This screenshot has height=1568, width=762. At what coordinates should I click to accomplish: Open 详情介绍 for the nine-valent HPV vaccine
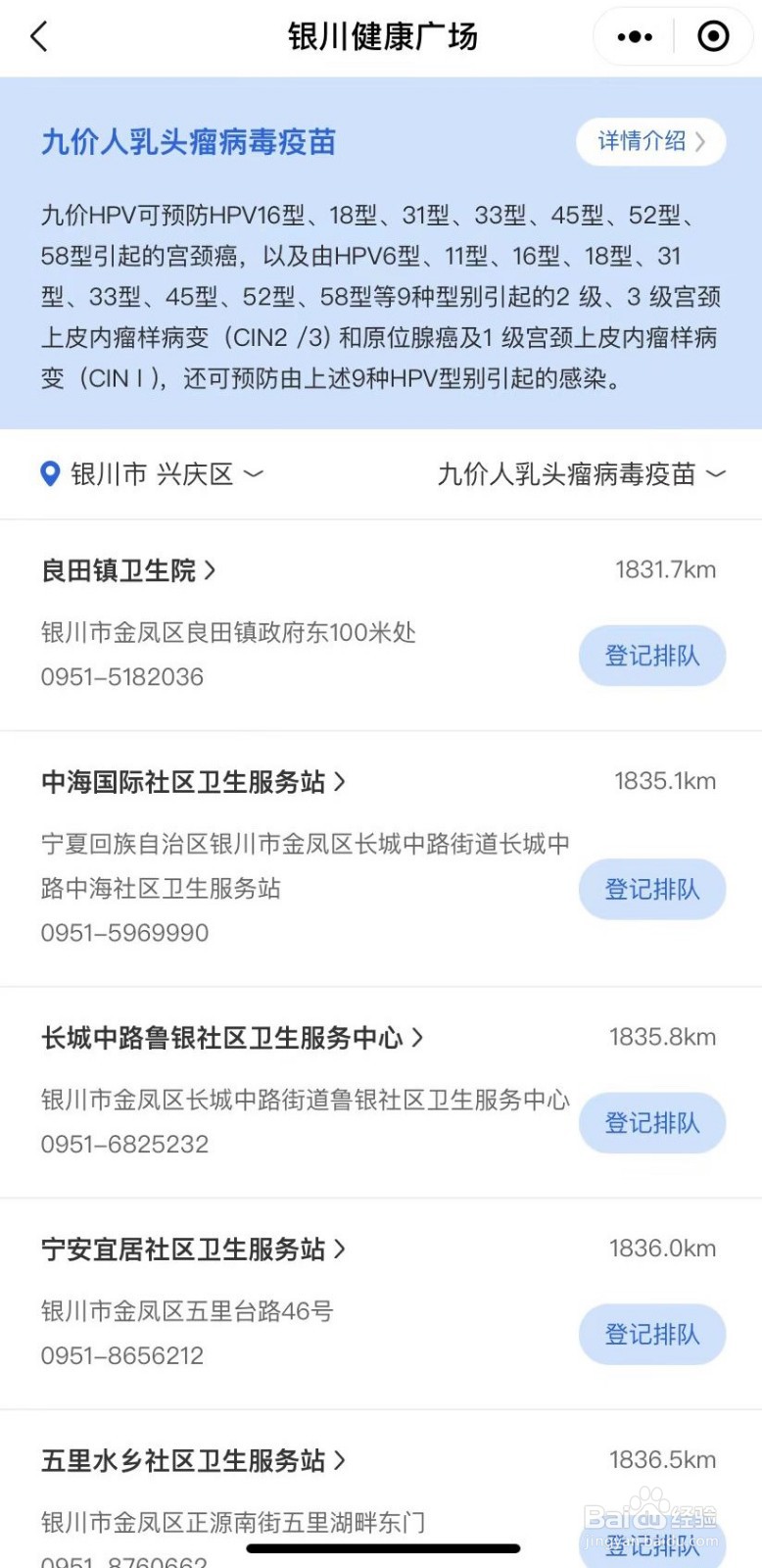click(x=649, y=142)
